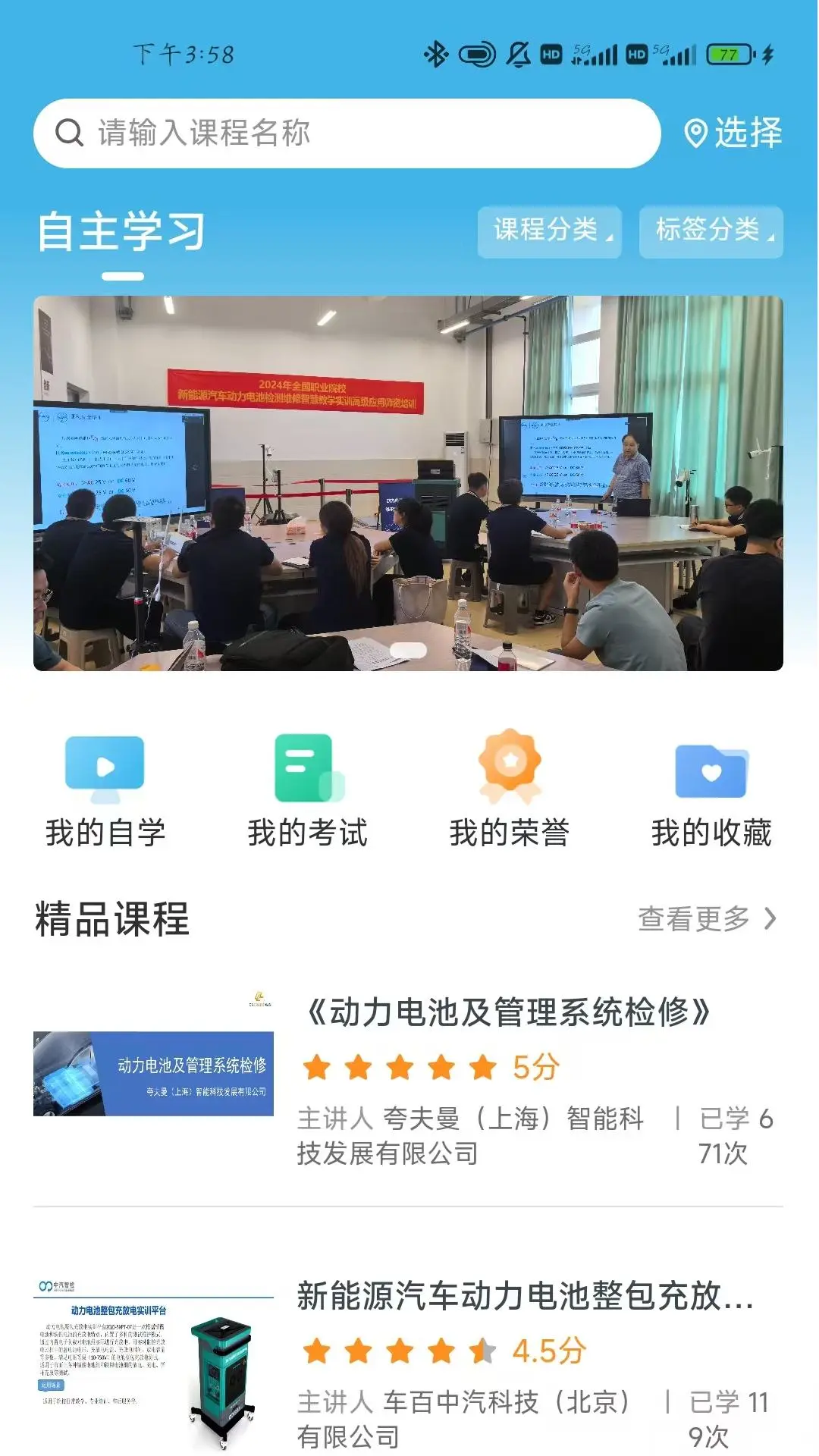This screenshot has width=819, height=1456.
Task: Open the 选择 location selector
Action: (x=733, y=133)
